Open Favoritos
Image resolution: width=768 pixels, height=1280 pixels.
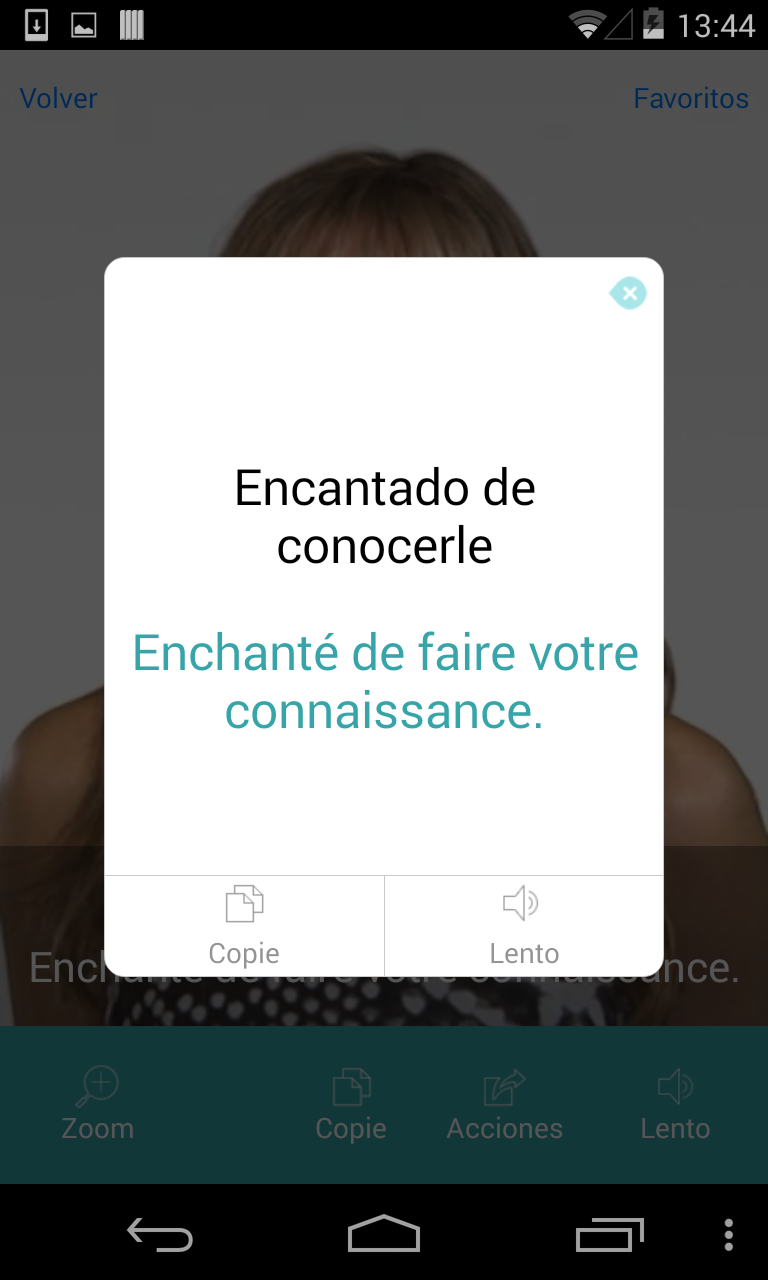tap(691, 99)
